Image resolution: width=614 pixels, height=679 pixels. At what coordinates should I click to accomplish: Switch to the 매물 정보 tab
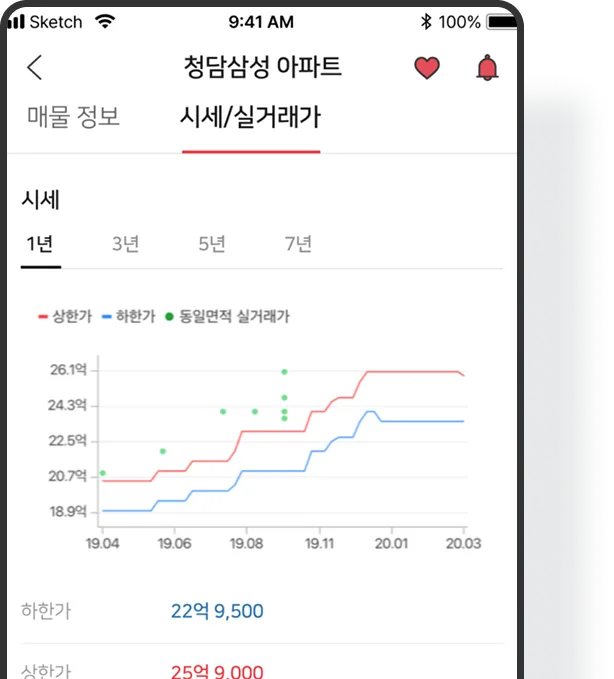click(x=73, y=117)
